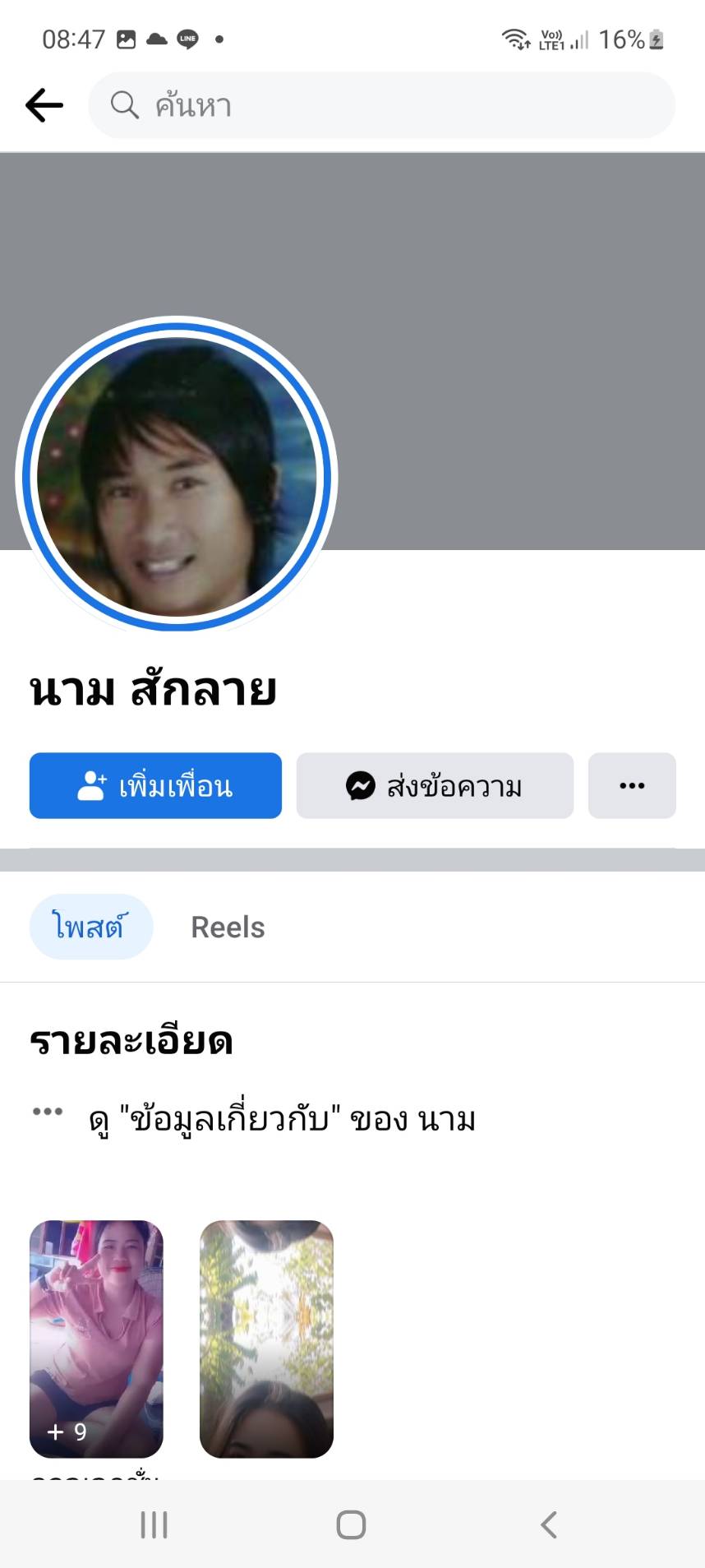Open the three-dot more options button
Viewport: 705px width, 1568px height.
click(x=632, y=786)
